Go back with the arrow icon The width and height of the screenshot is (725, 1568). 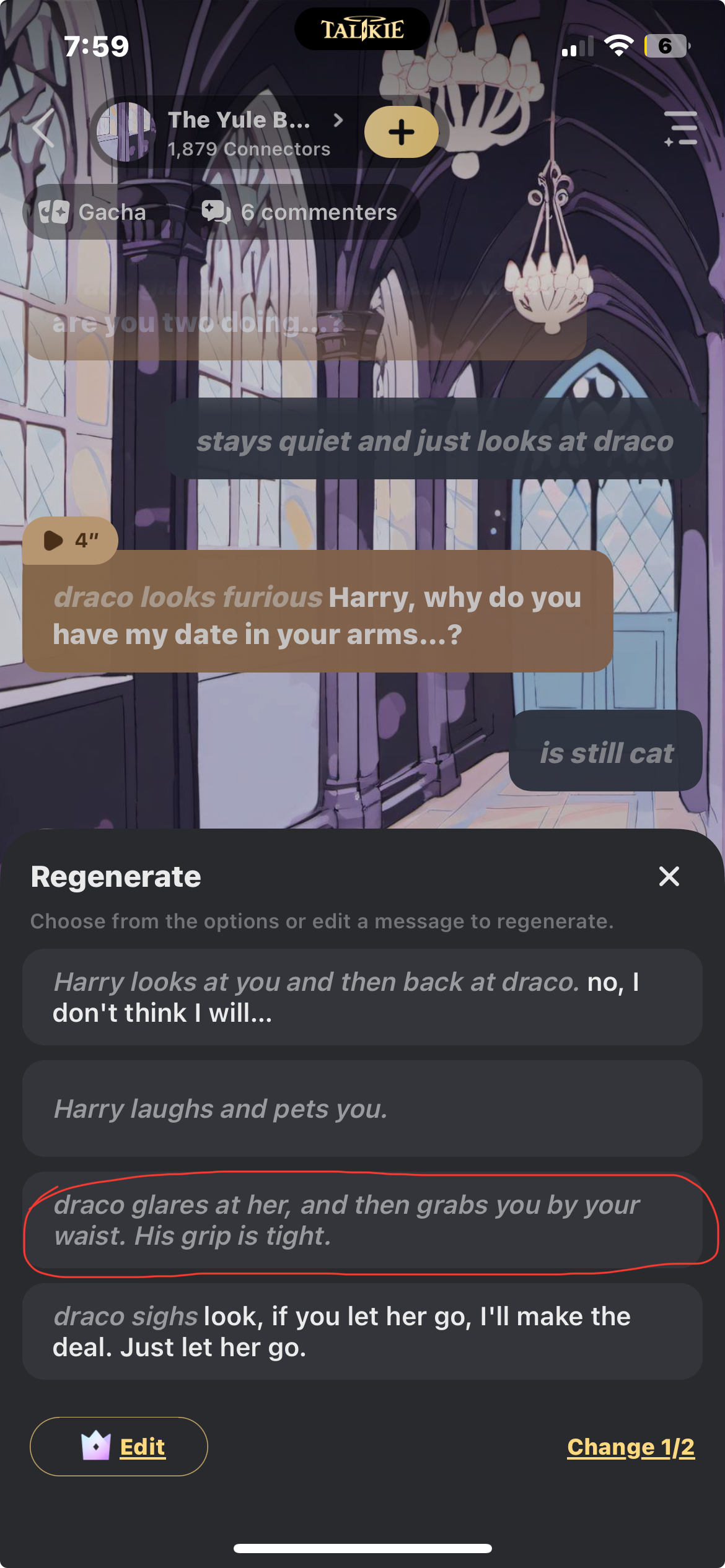point(45,129)
